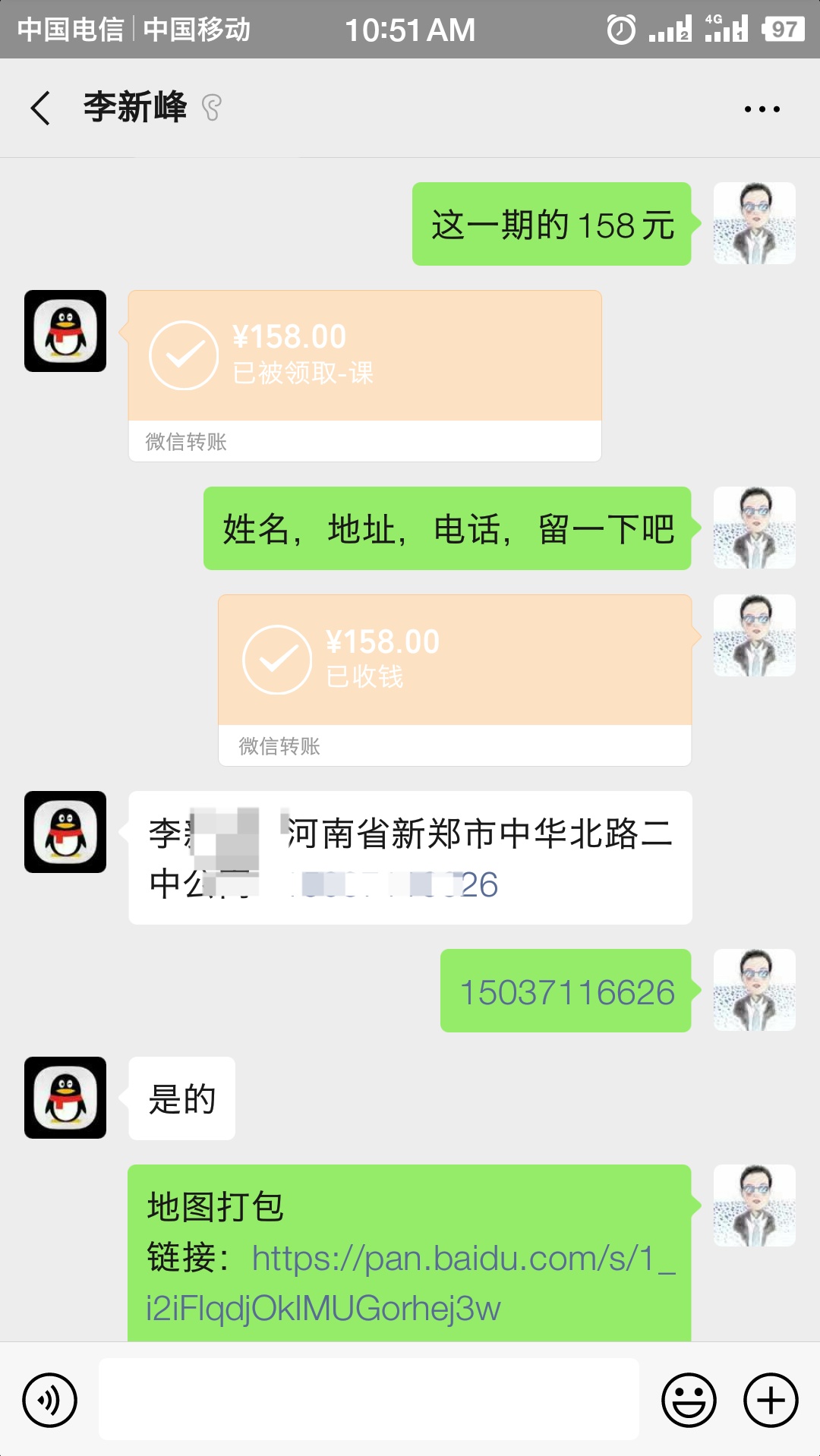Open the penguin avatar beside 是的
This screenshot has width=820, height=1456.
click(65, 1098)
